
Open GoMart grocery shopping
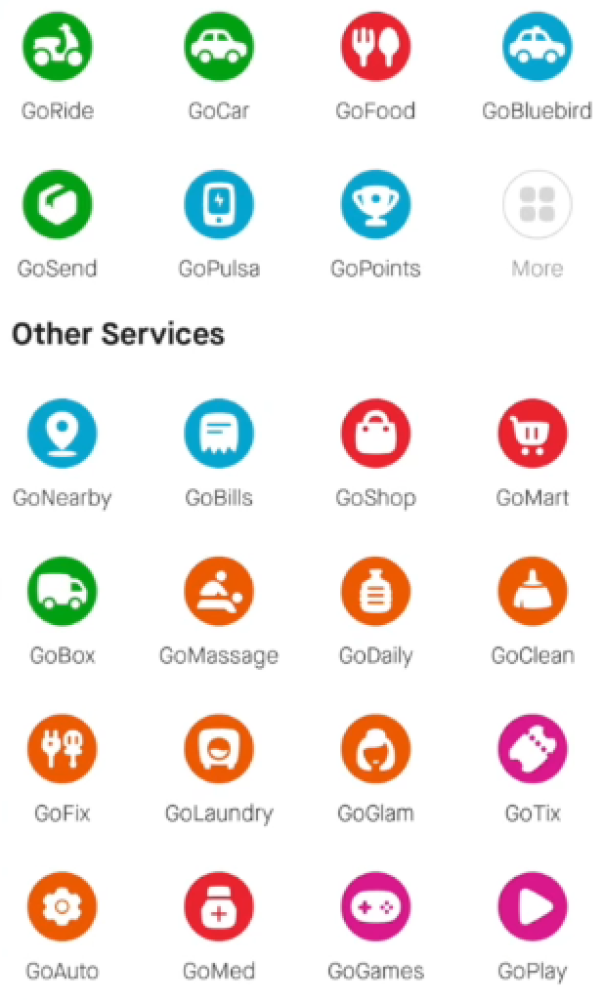pos(533,434)
